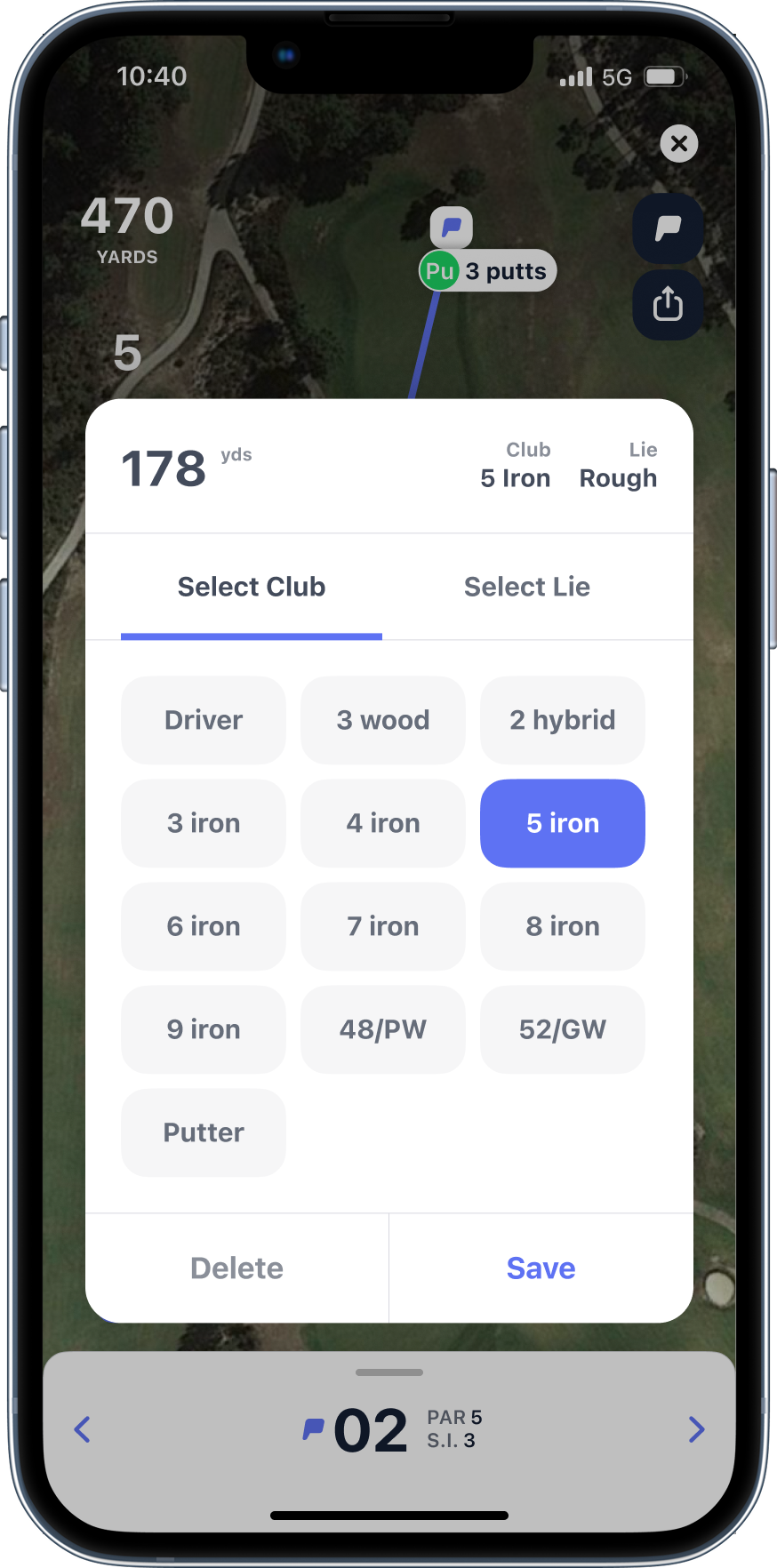Image resolution: width=777 pixels, height=1568 pixels.
Task: Select the 52/GW wedge
Action: point(563,1029)
